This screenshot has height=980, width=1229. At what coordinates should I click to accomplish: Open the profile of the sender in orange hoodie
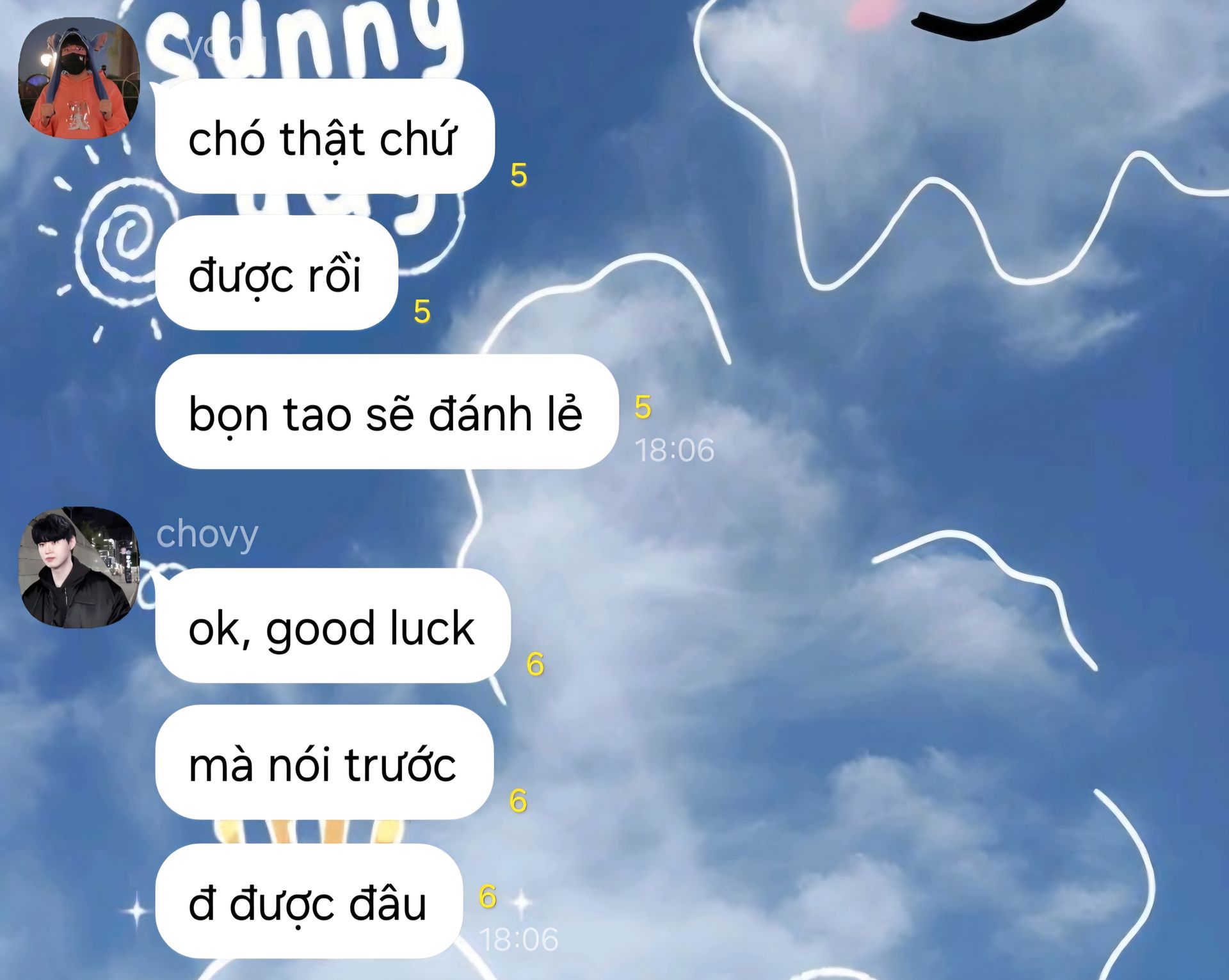[x=79, y=79]
